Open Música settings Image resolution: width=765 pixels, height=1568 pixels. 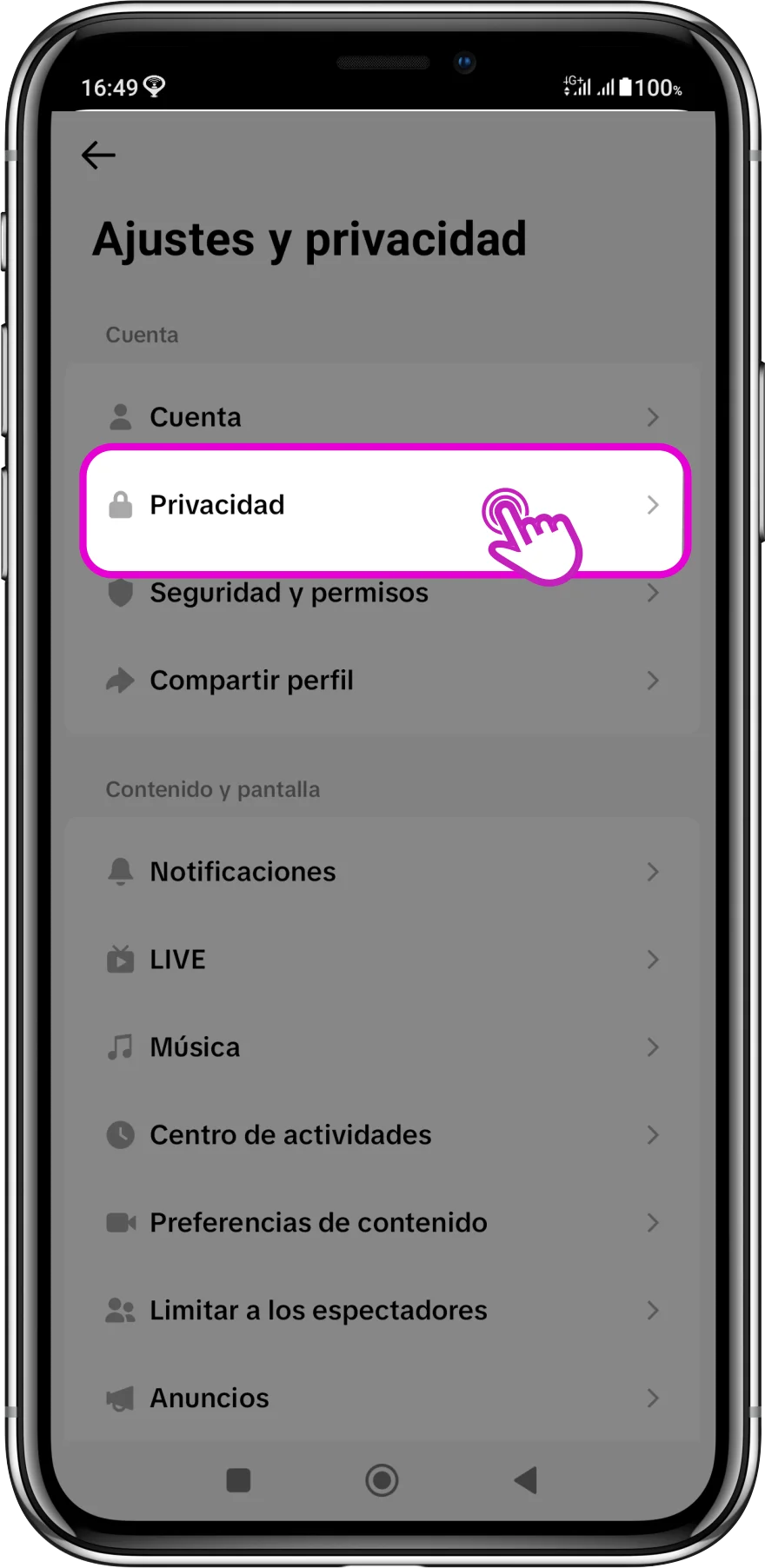pos(382,1047)
